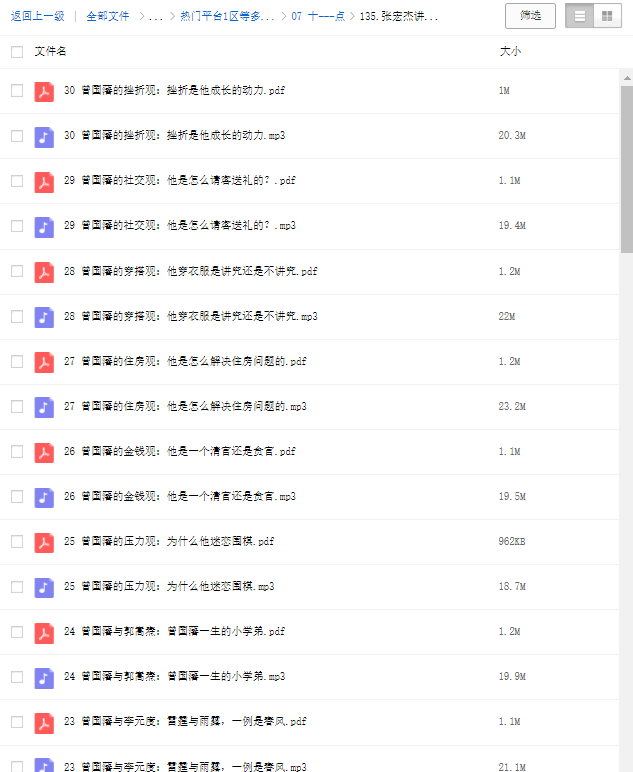Open 27 曾国藩的住房观 pdf file
Screen dimensions: 633x772
click(x=185, y=361)
